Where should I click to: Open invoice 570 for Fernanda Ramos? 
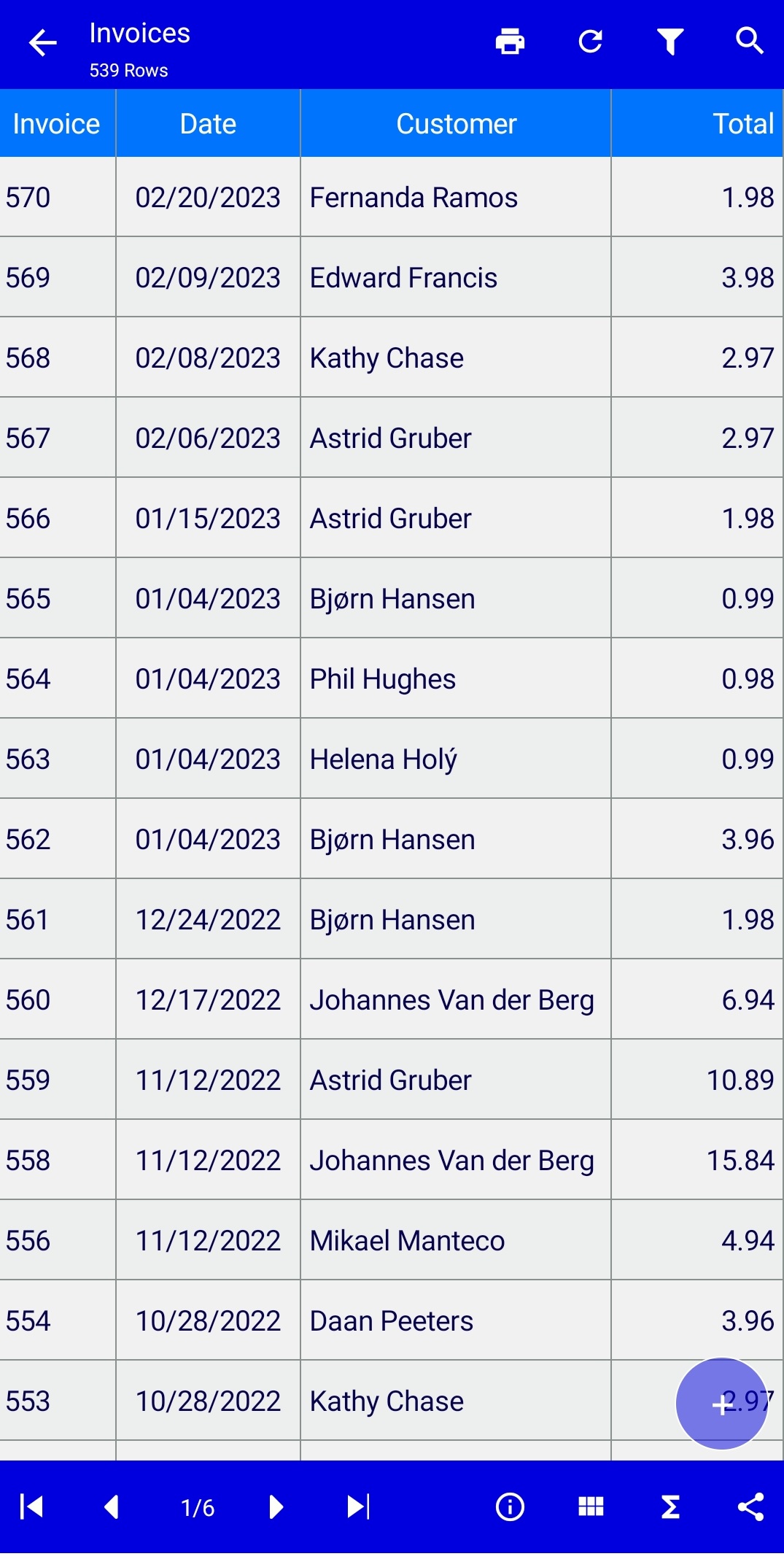coord(392,197)
